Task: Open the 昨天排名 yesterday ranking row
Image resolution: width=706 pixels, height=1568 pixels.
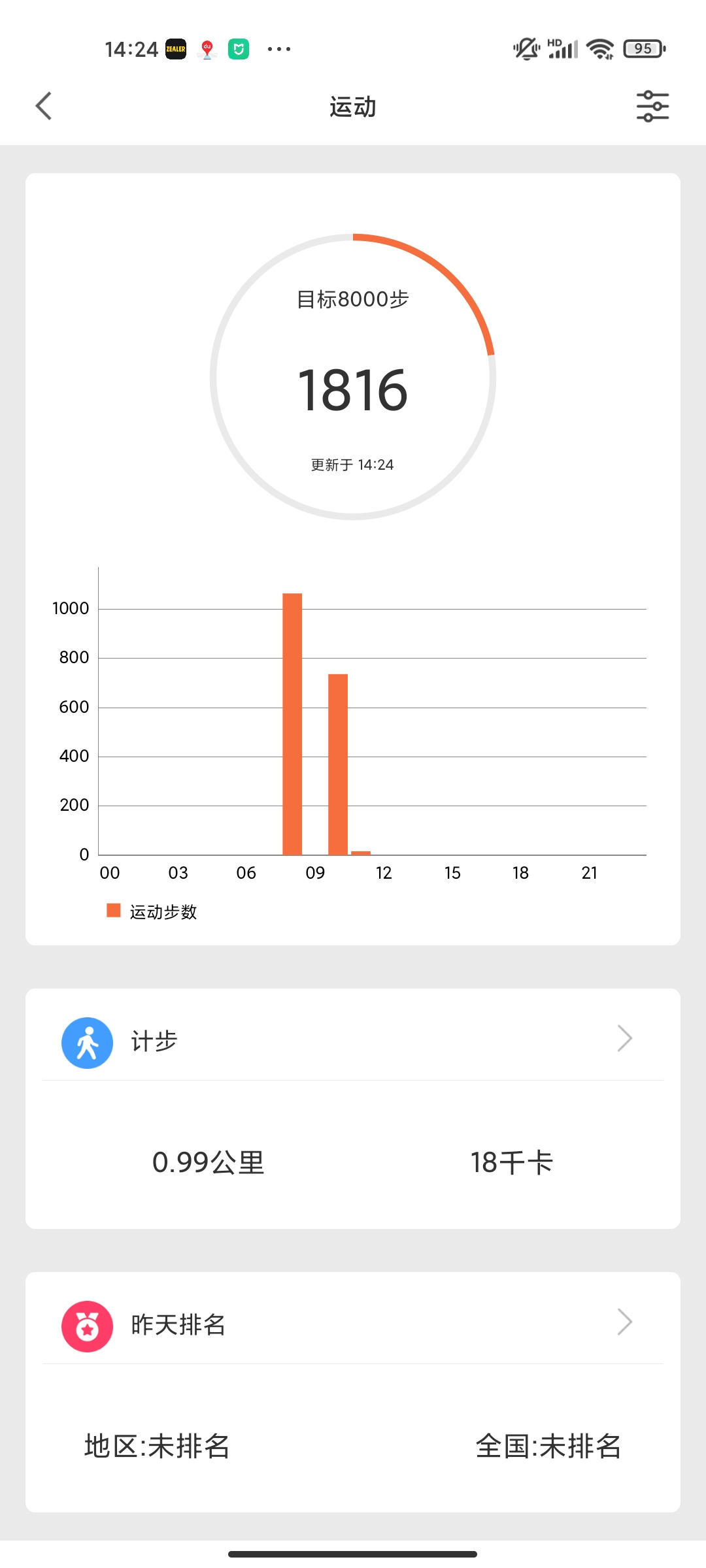Action: click(353, 1324)
